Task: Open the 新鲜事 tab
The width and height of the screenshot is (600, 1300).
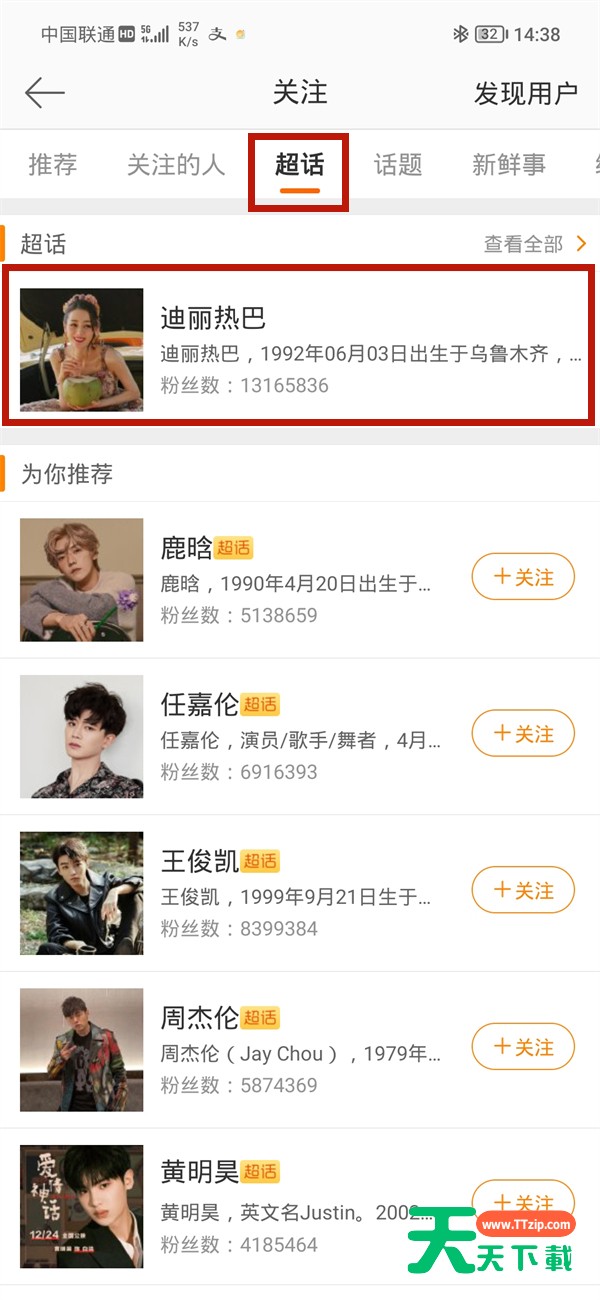Action: pos(509,164)
